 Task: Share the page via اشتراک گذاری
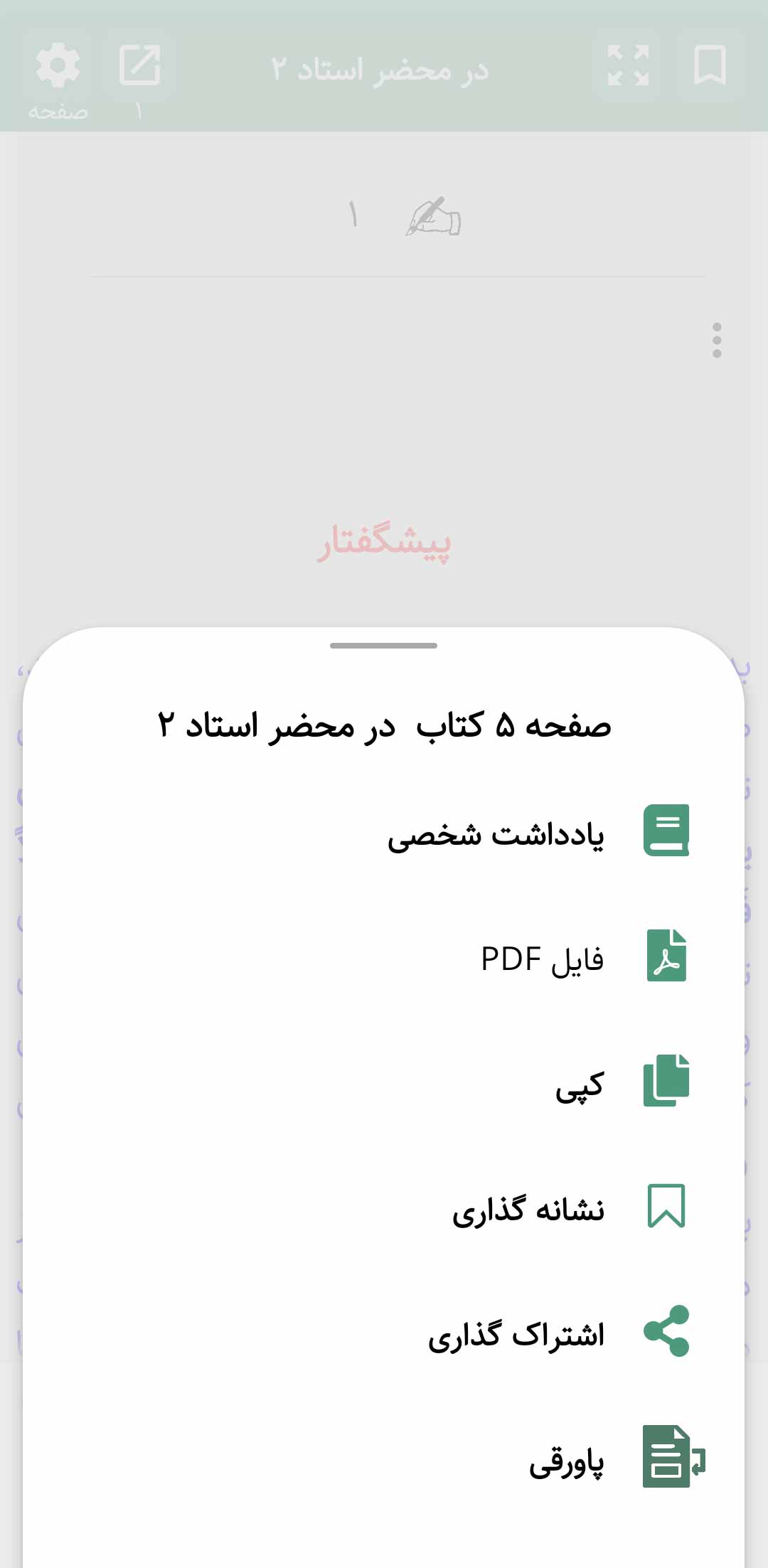tap(384, 1332)
